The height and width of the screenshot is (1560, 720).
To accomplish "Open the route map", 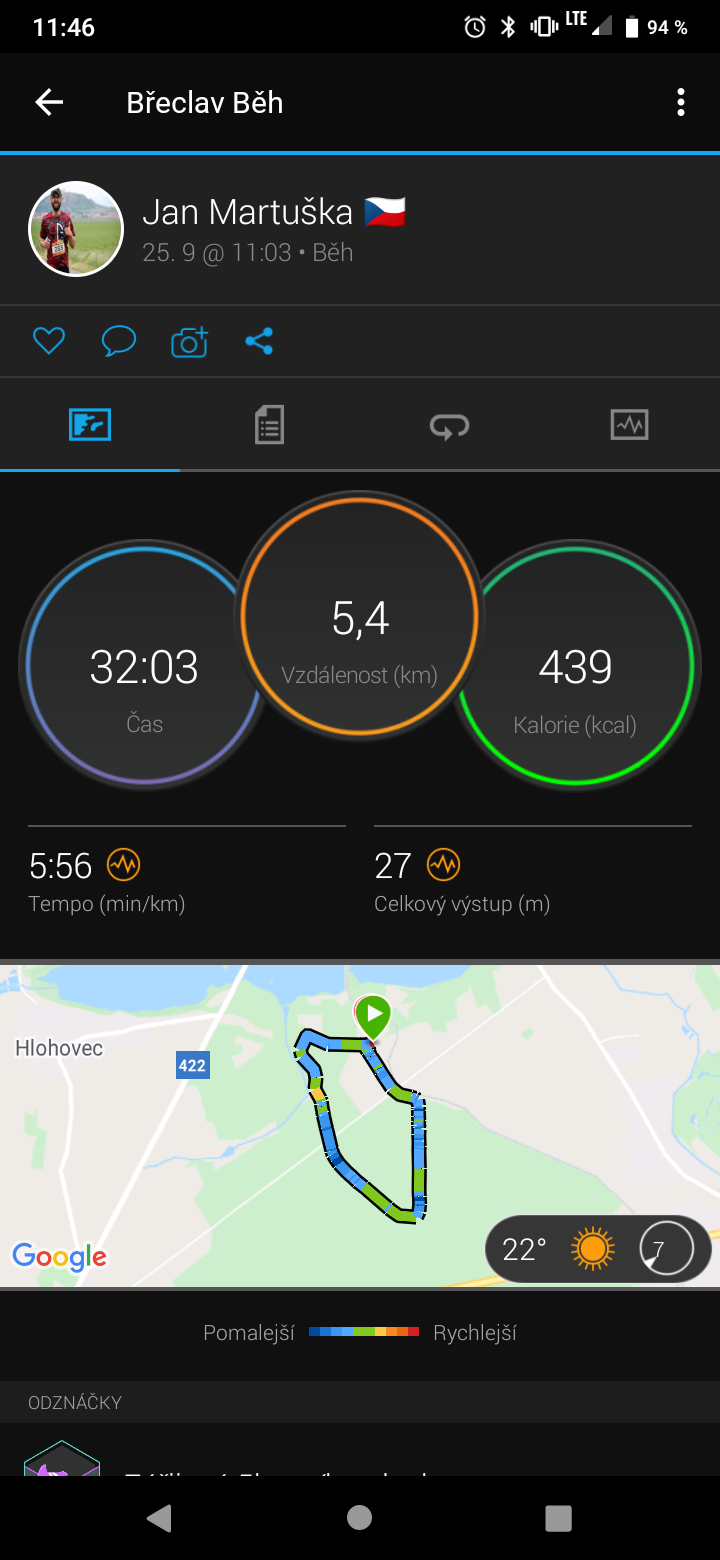I will pyautogui.click(x=360, y=1125).
